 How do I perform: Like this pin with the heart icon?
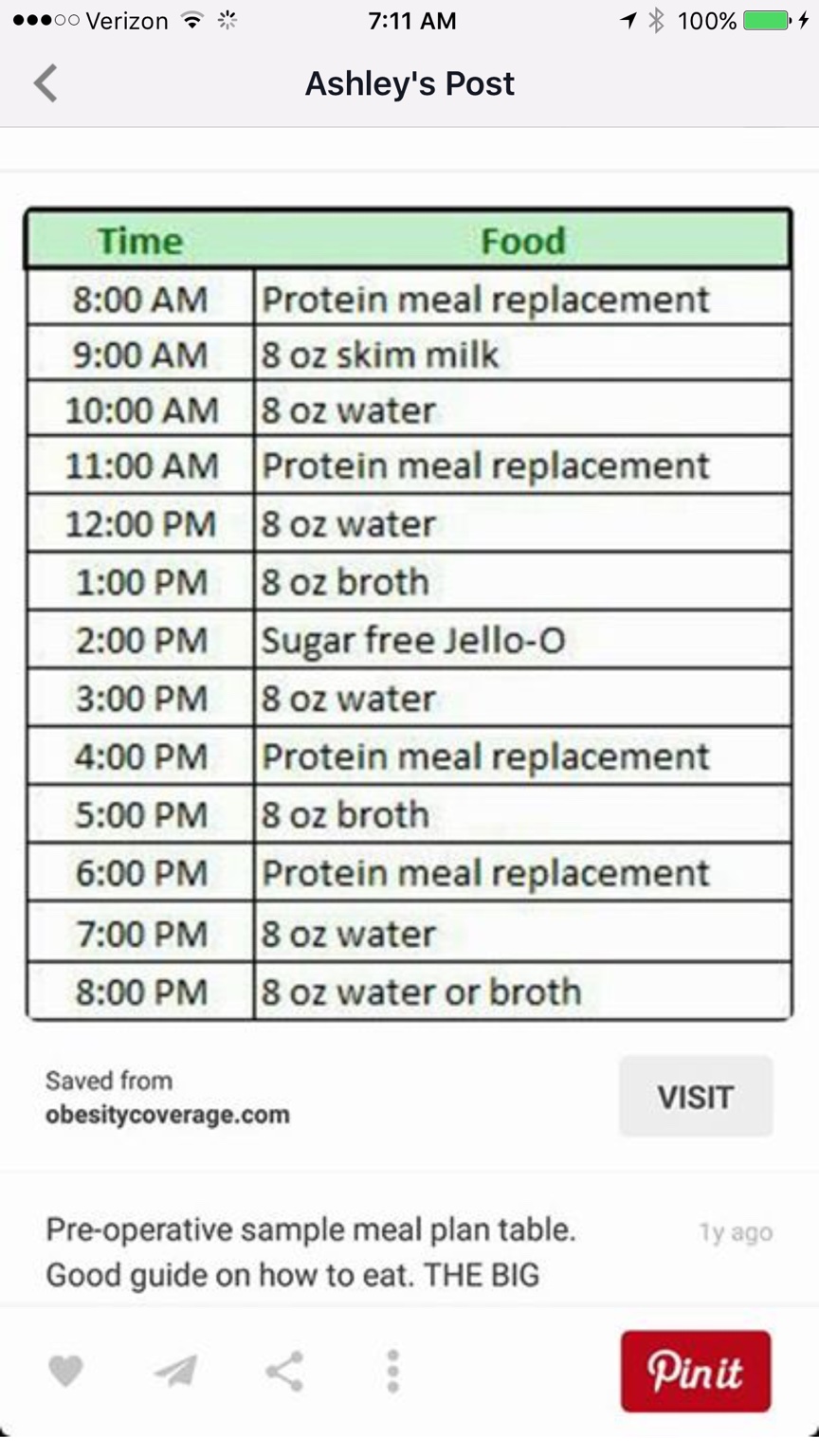[65, 1371]
